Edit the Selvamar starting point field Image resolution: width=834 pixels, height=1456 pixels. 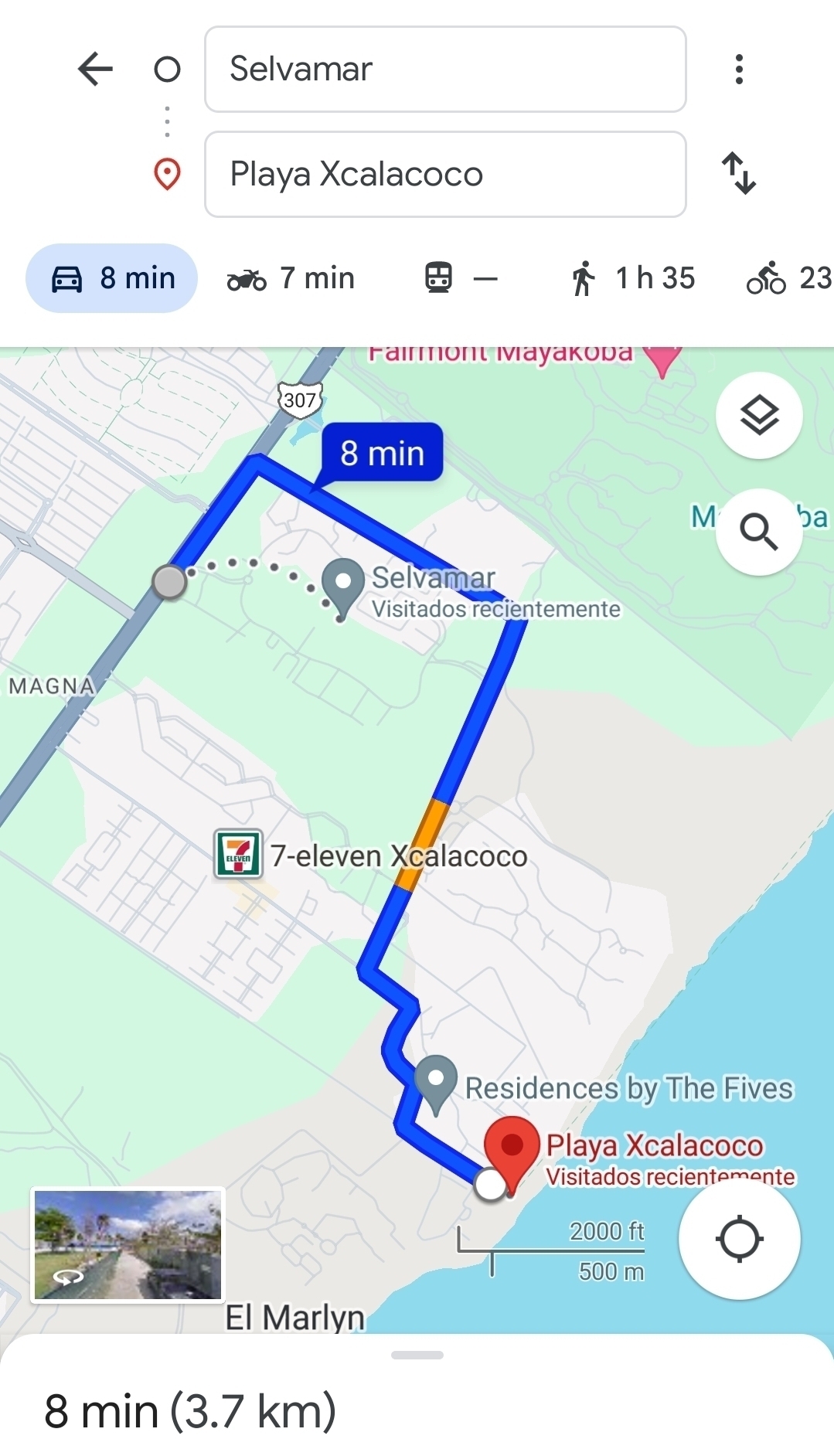point(444,69)
